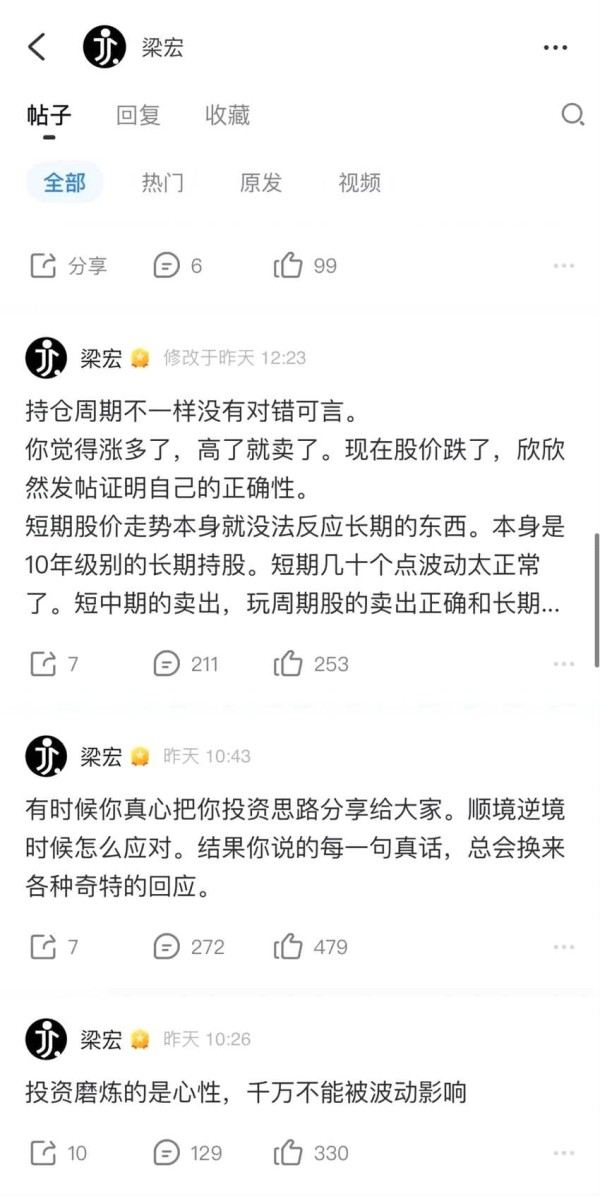Select the 全部 filter chip
600x1196 pixels.
click(x=64, y=183)
